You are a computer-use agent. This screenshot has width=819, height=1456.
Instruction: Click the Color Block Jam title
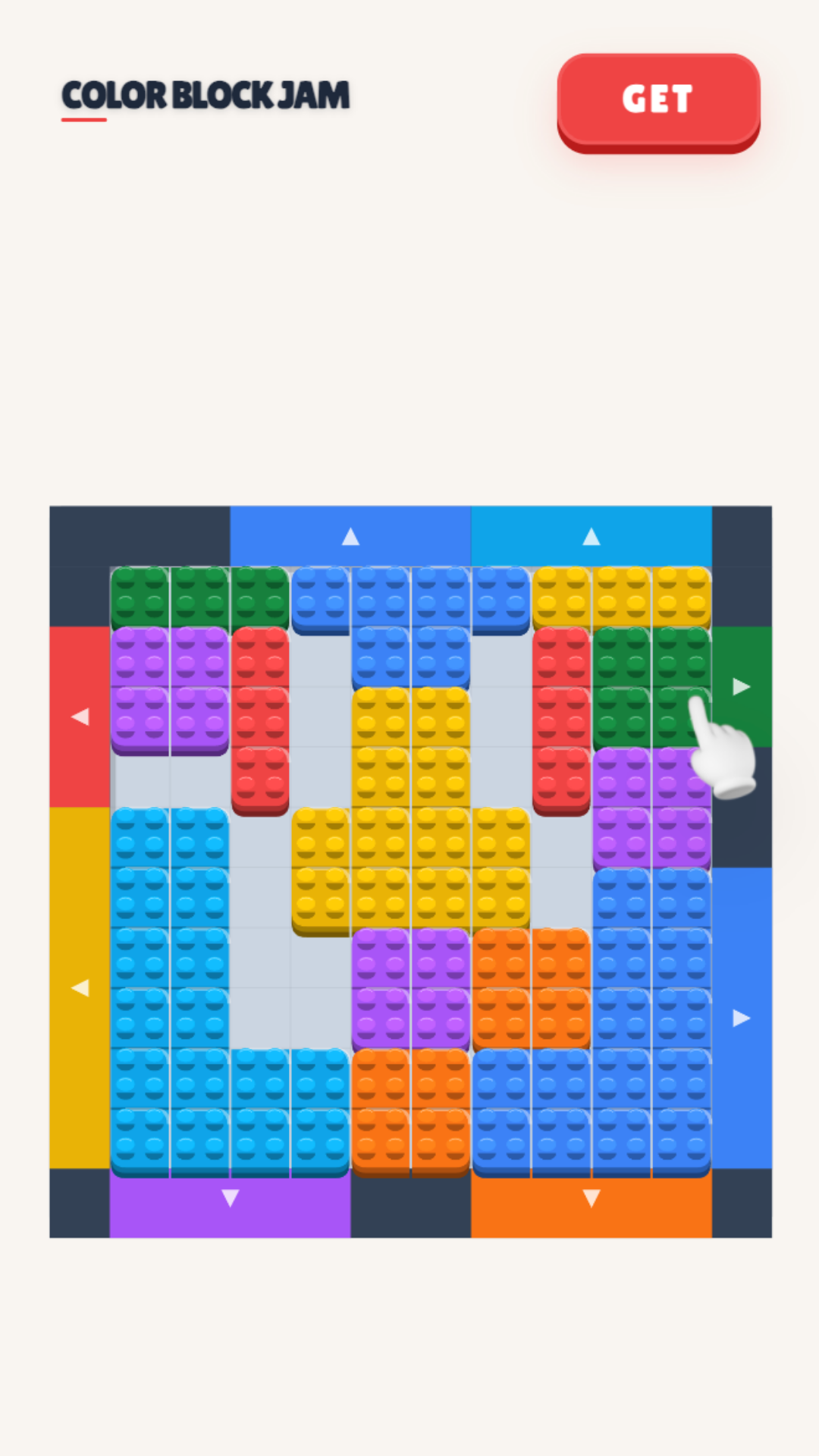(206, 96)
